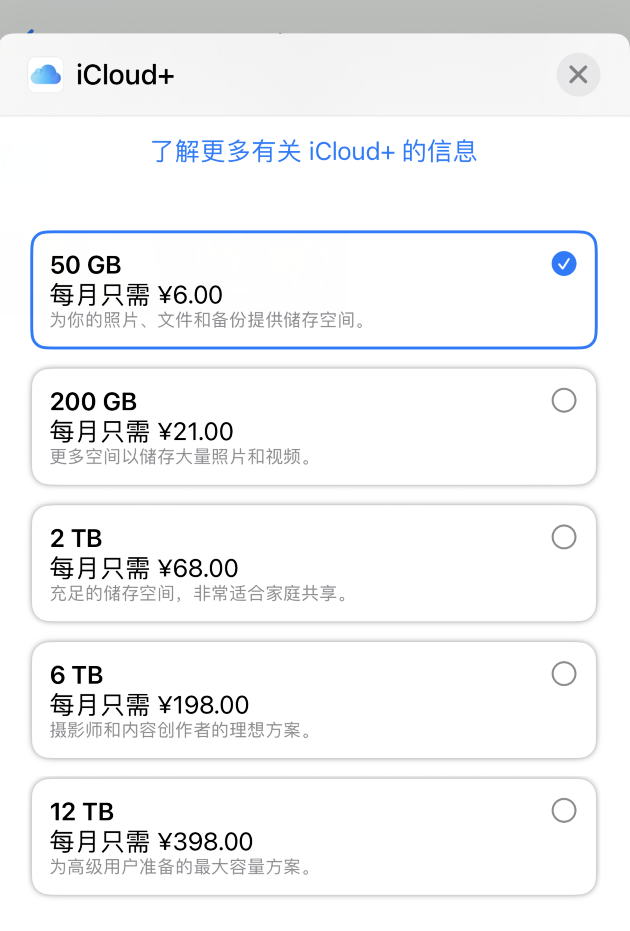Choose the 200 GB ¥21.00 plan
The image size is (630, 931).
click(314, 427)
